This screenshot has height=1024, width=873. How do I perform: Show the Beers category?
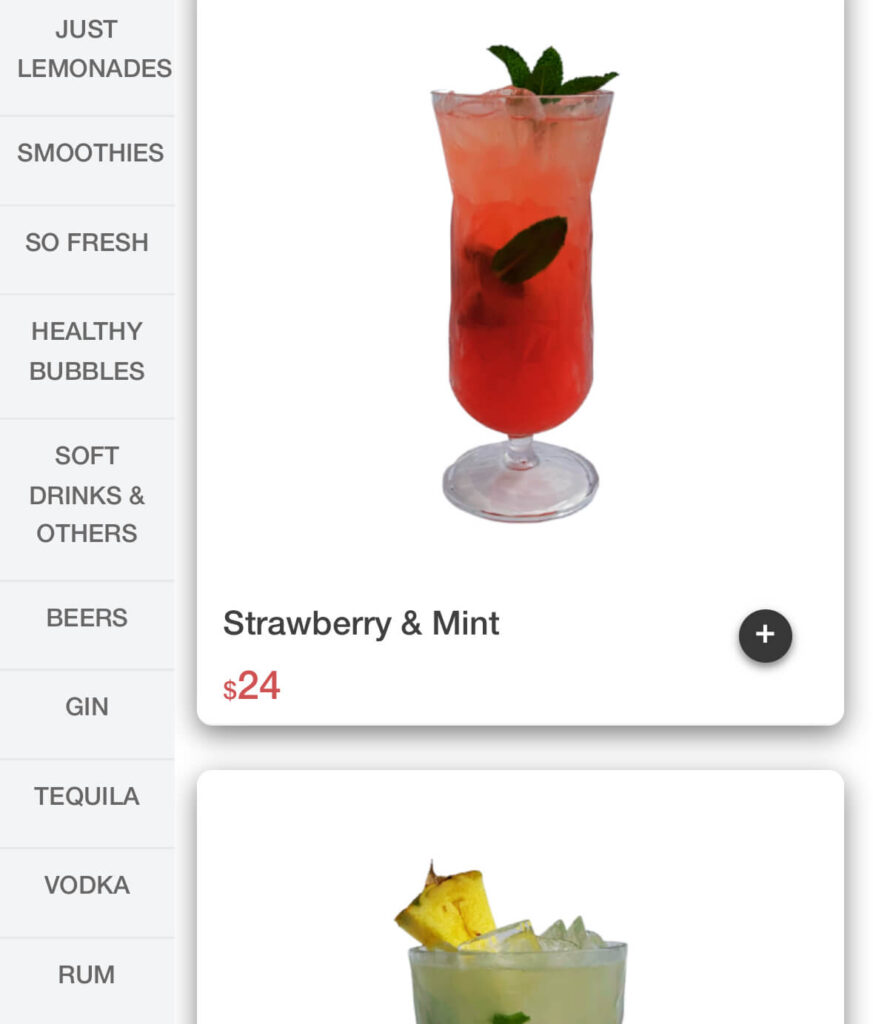pyautogui.click(x=88, y=618)
